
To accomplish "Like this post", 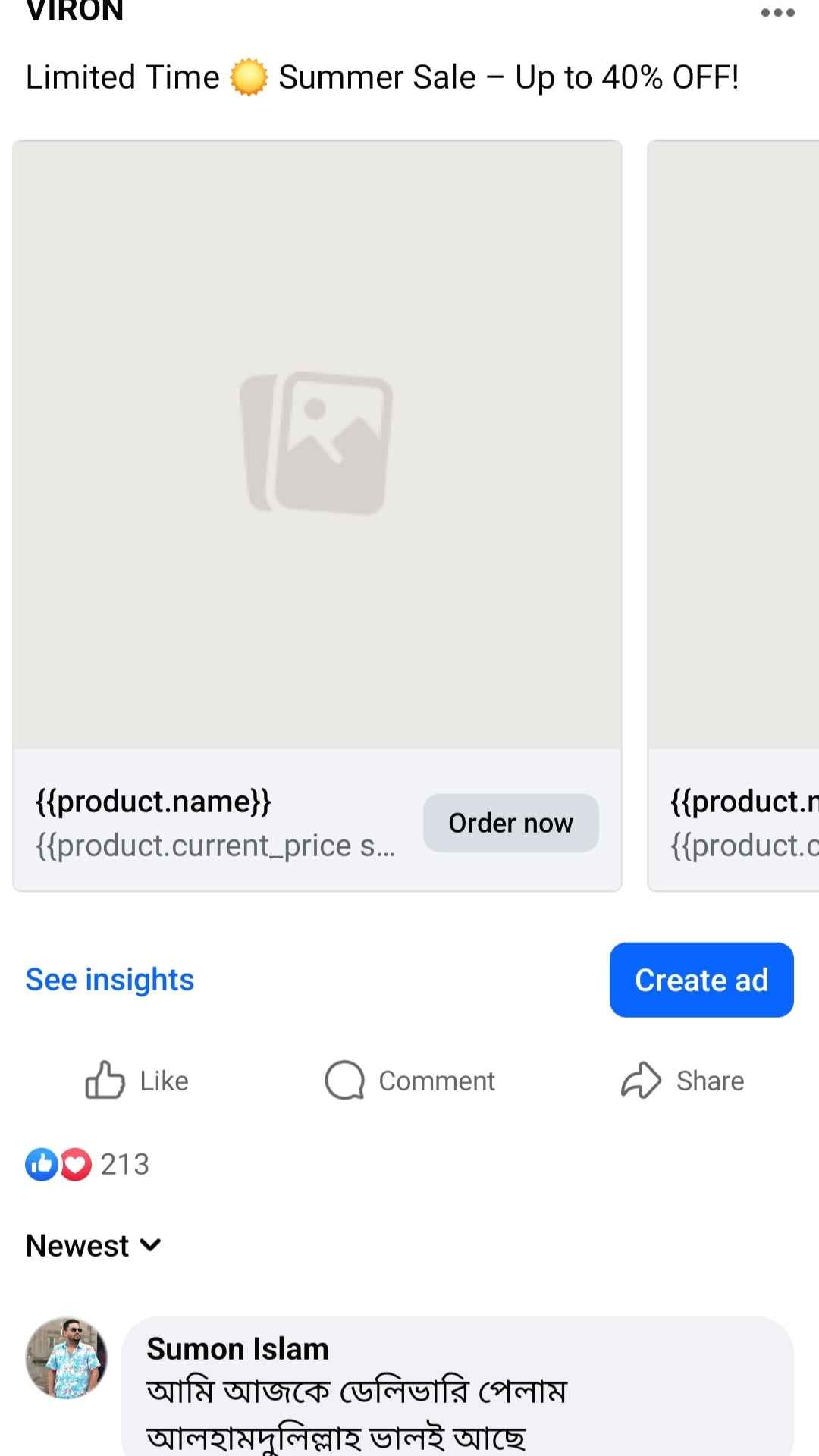I will (137, 1081).
